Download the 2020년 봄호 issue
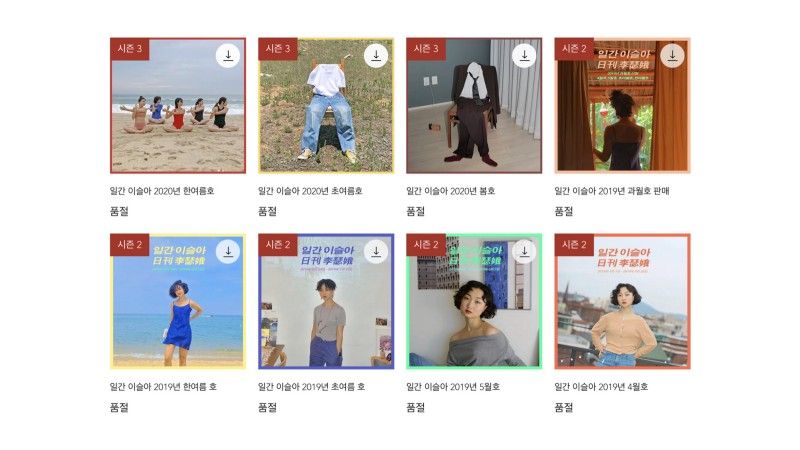The height and width of the screenshot is (450, 800). [524, 56]
